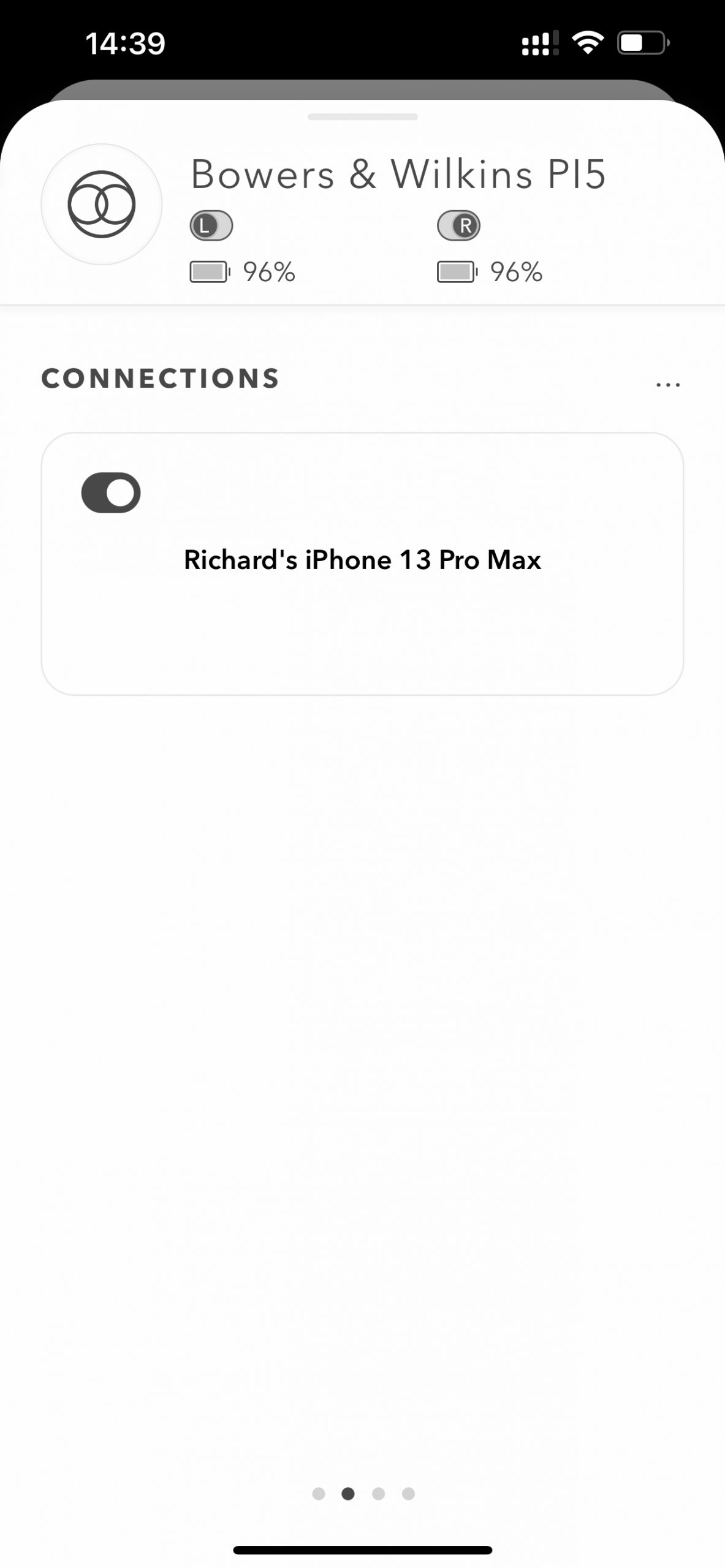Tap the page indicator dots
The height and width of the screenshot is (1568, 725).
[363, 1494]
